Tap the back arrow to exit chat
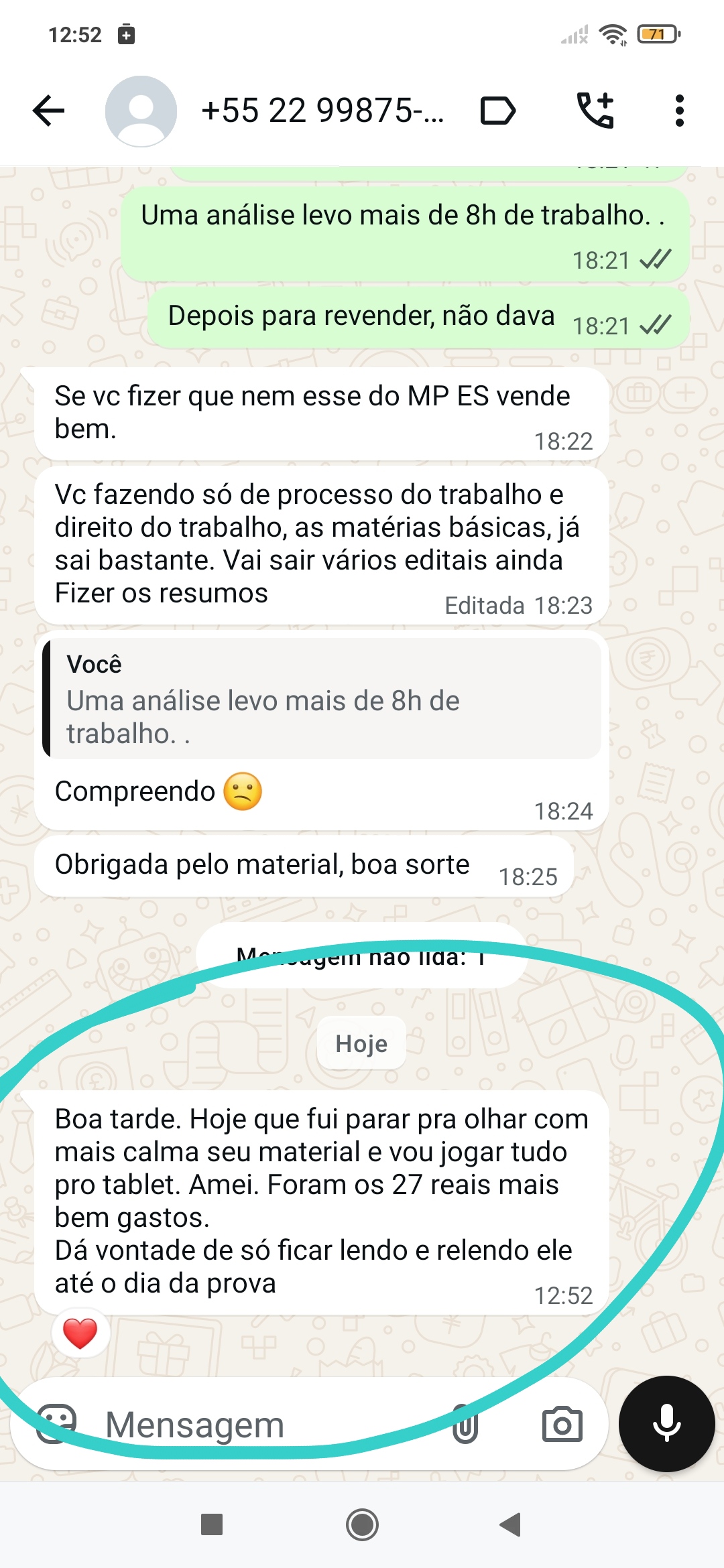The width and height of the screenshot is (724, 1568). [x=48, y=111]
